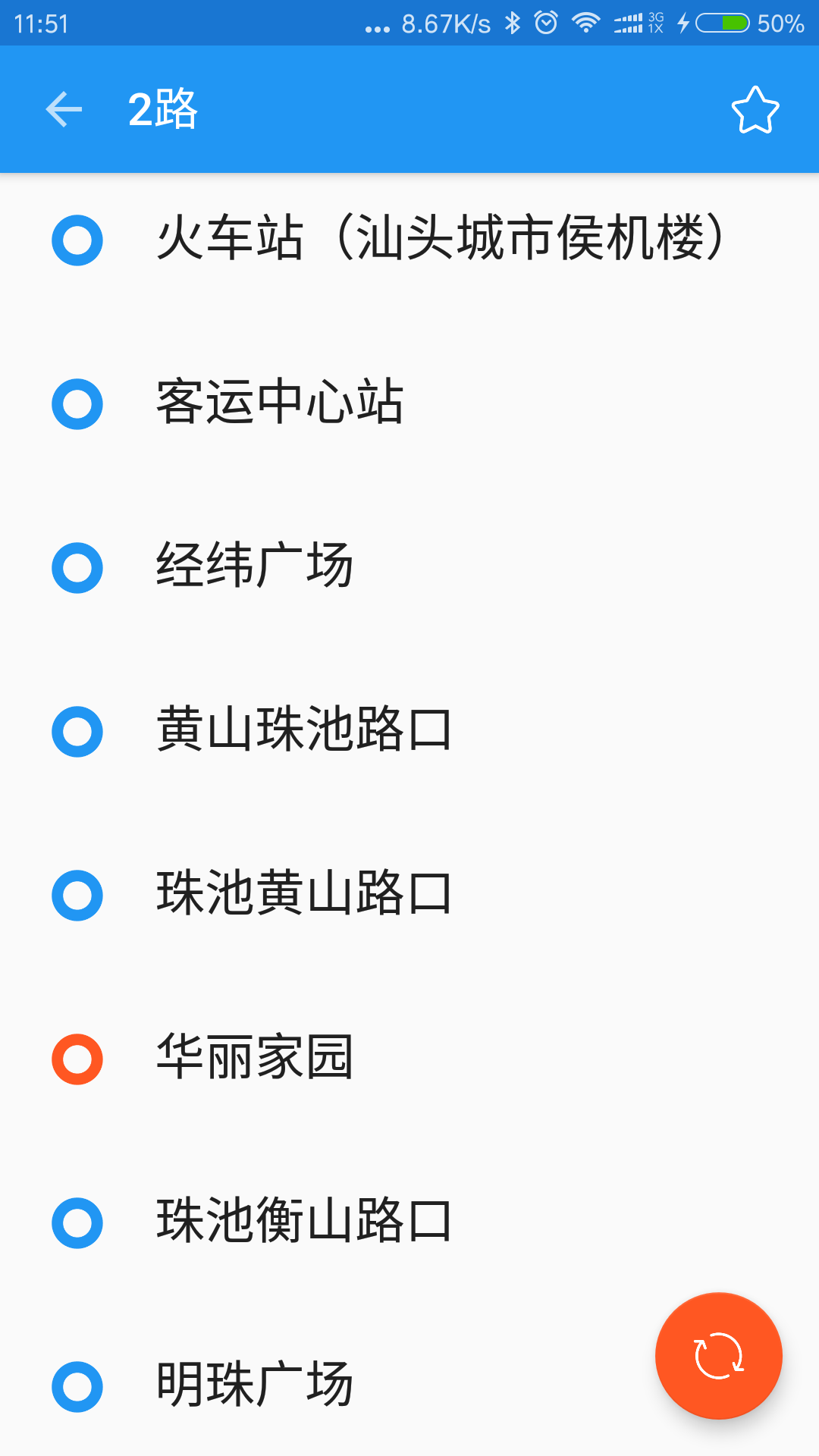
Task: View the 明珠广场 stop
Action: (x=255, y=1385)
